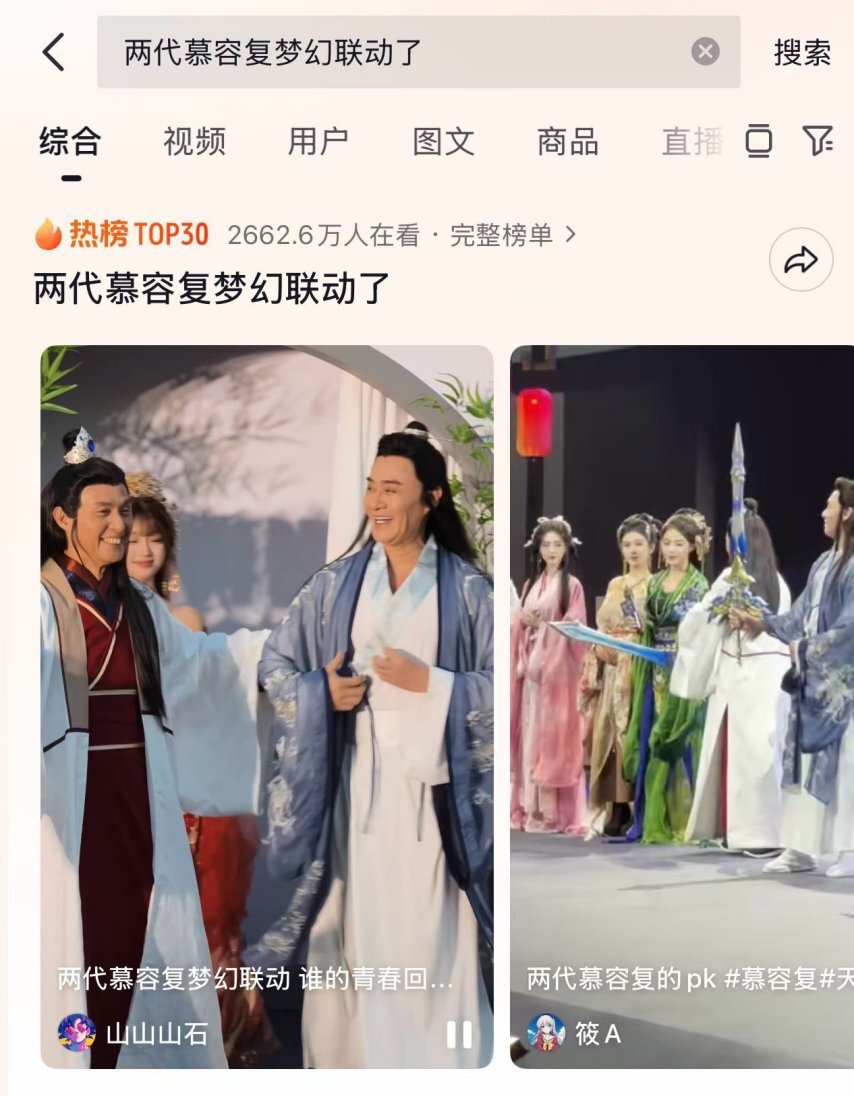Switch to the 综合 tab
Screen dimensions: 854x1096
click(70, 142)
